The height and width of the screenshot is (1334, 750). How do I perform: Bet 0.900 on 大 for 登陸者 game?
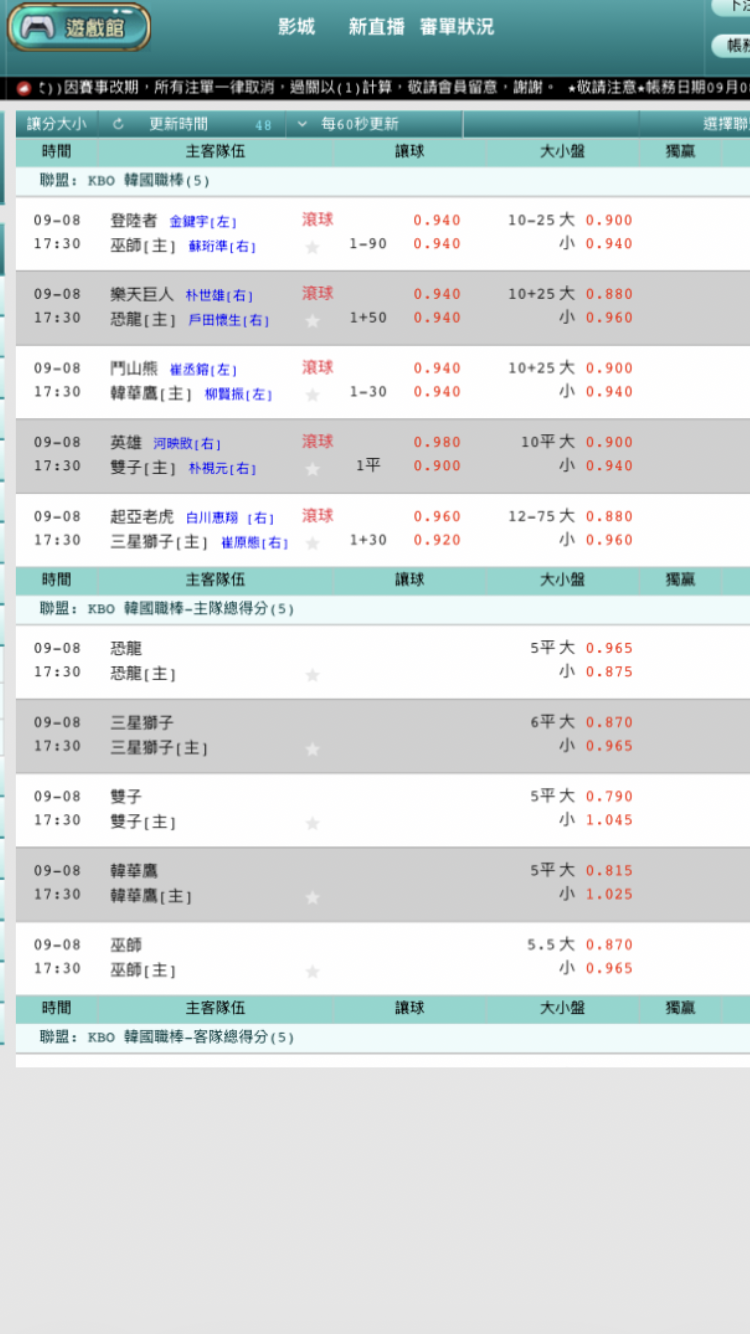tap(609, 220)
